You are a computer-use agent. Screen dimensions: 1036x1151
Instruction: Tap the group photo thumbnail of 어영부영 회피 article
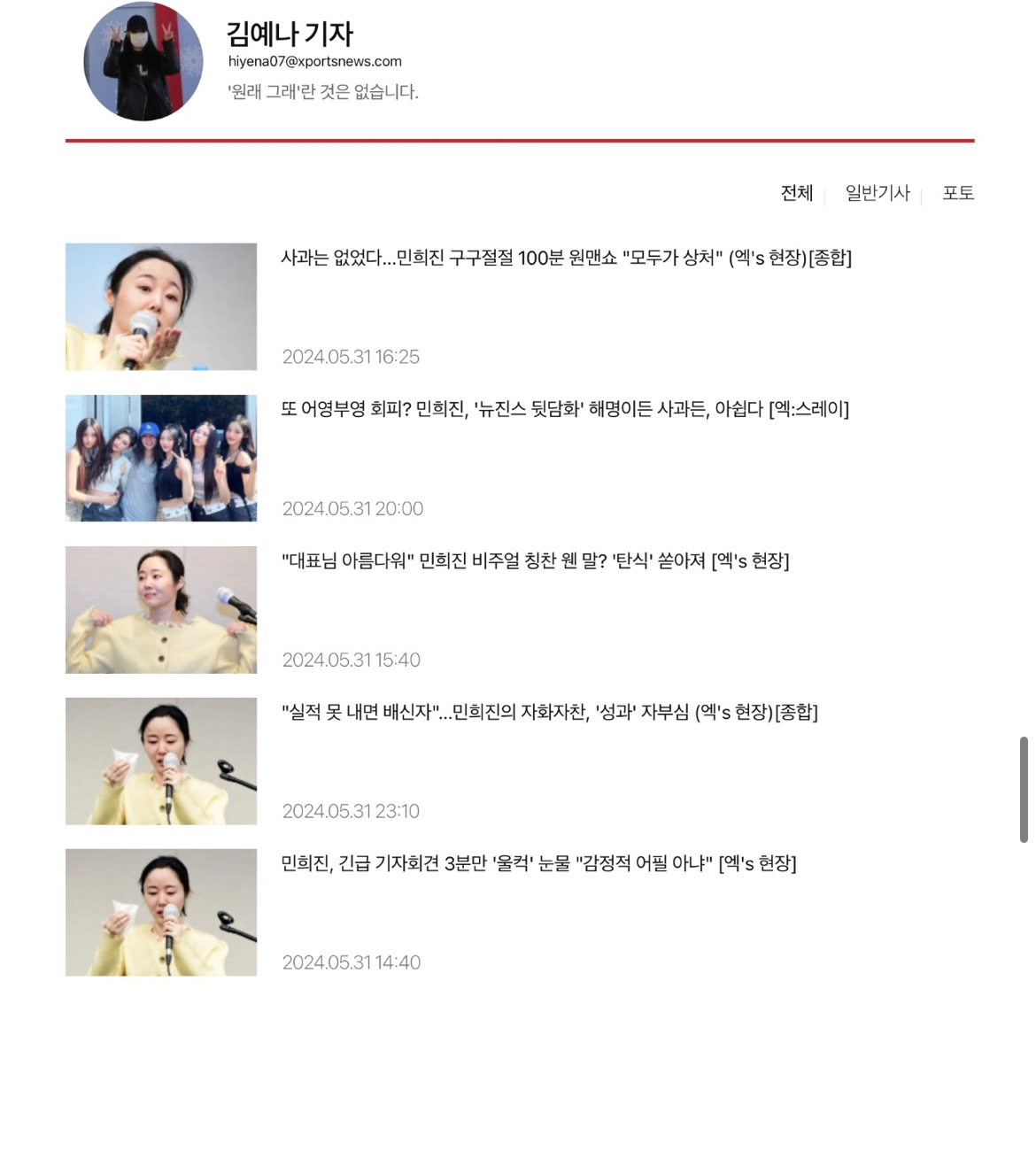coord(161,458)
